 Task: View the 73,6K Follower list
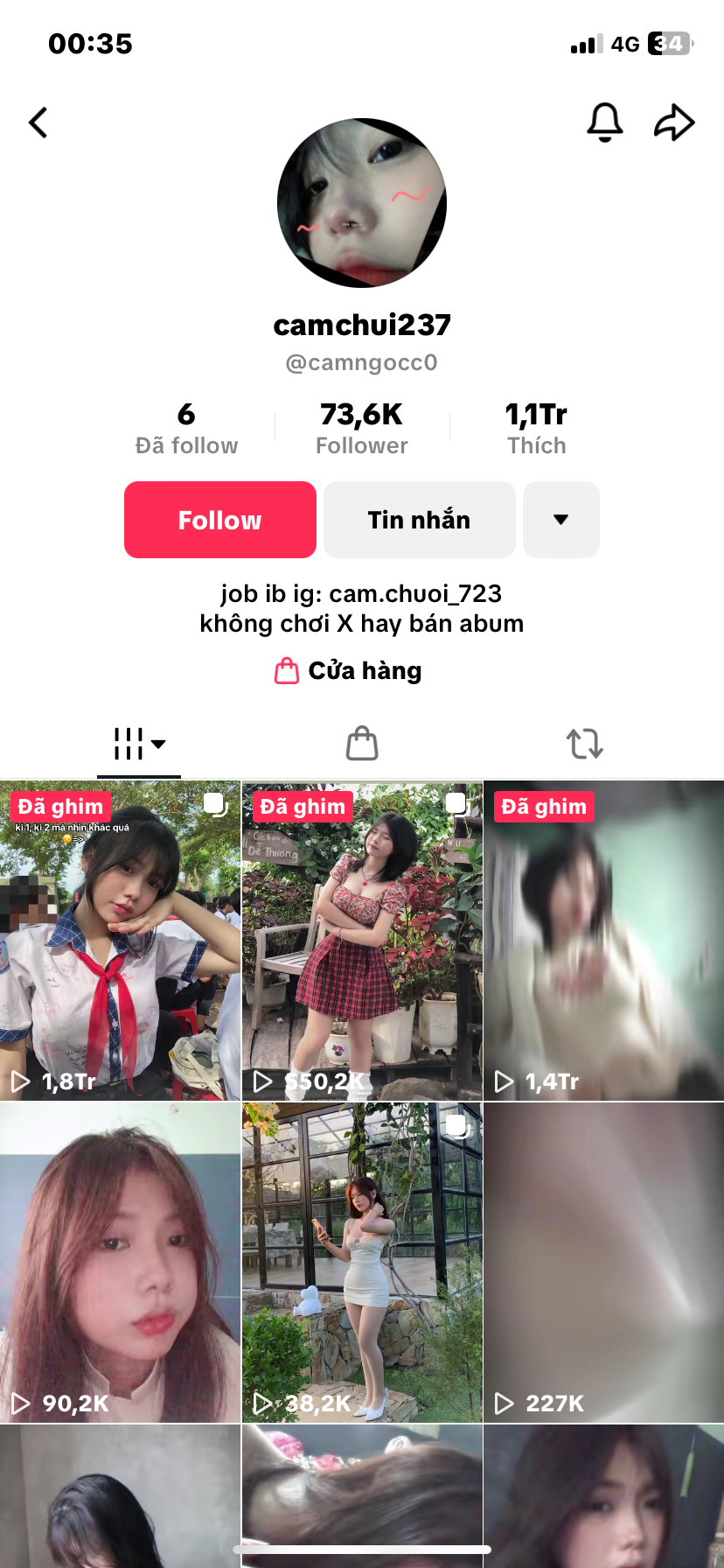[362, 429]
